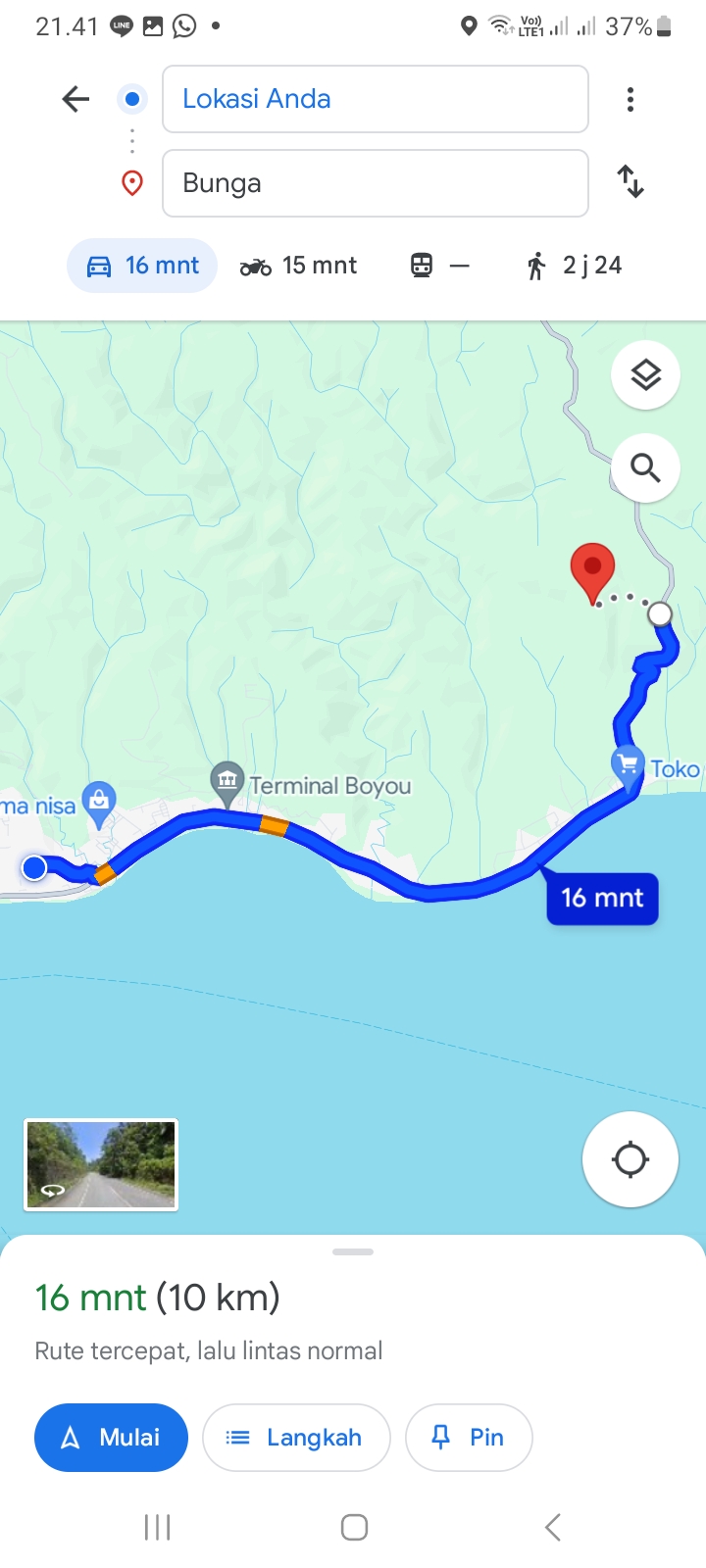This screenshot has height=1568, width=706.
Task: Tap the Terminal Boyou map marker
Action: (x=227, y=783)
